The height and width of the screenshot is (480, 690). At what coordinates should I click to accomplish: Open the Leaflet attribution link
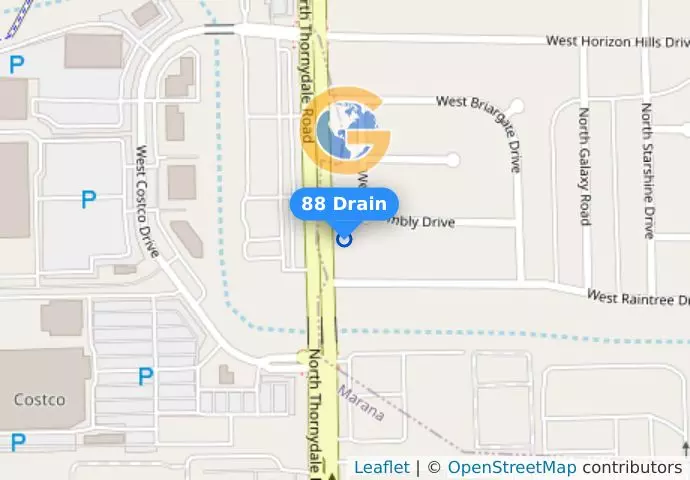click(381, 467)
